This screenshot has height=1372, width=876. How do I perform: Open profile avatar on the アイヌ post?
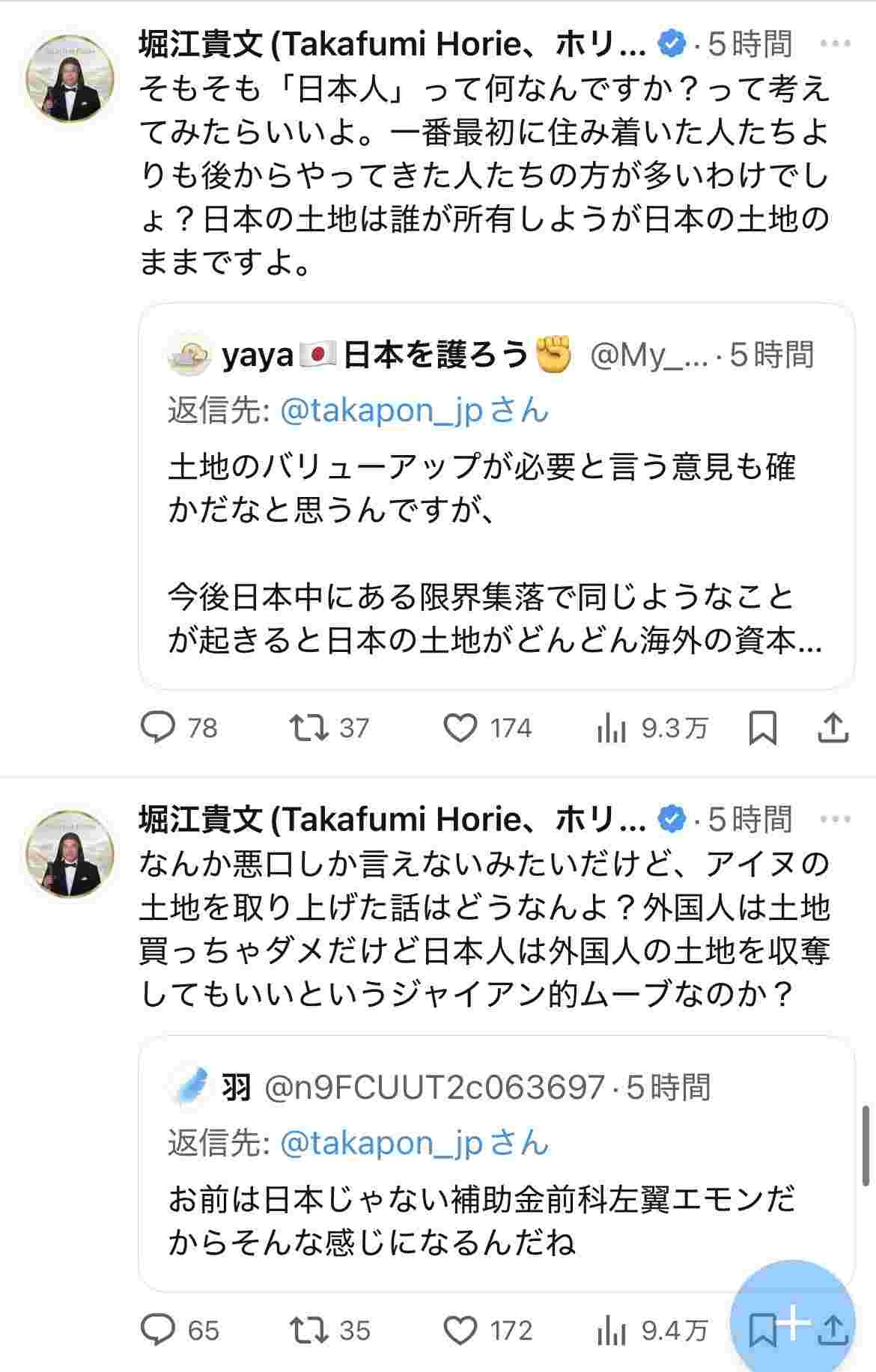(x=70, y=853)
